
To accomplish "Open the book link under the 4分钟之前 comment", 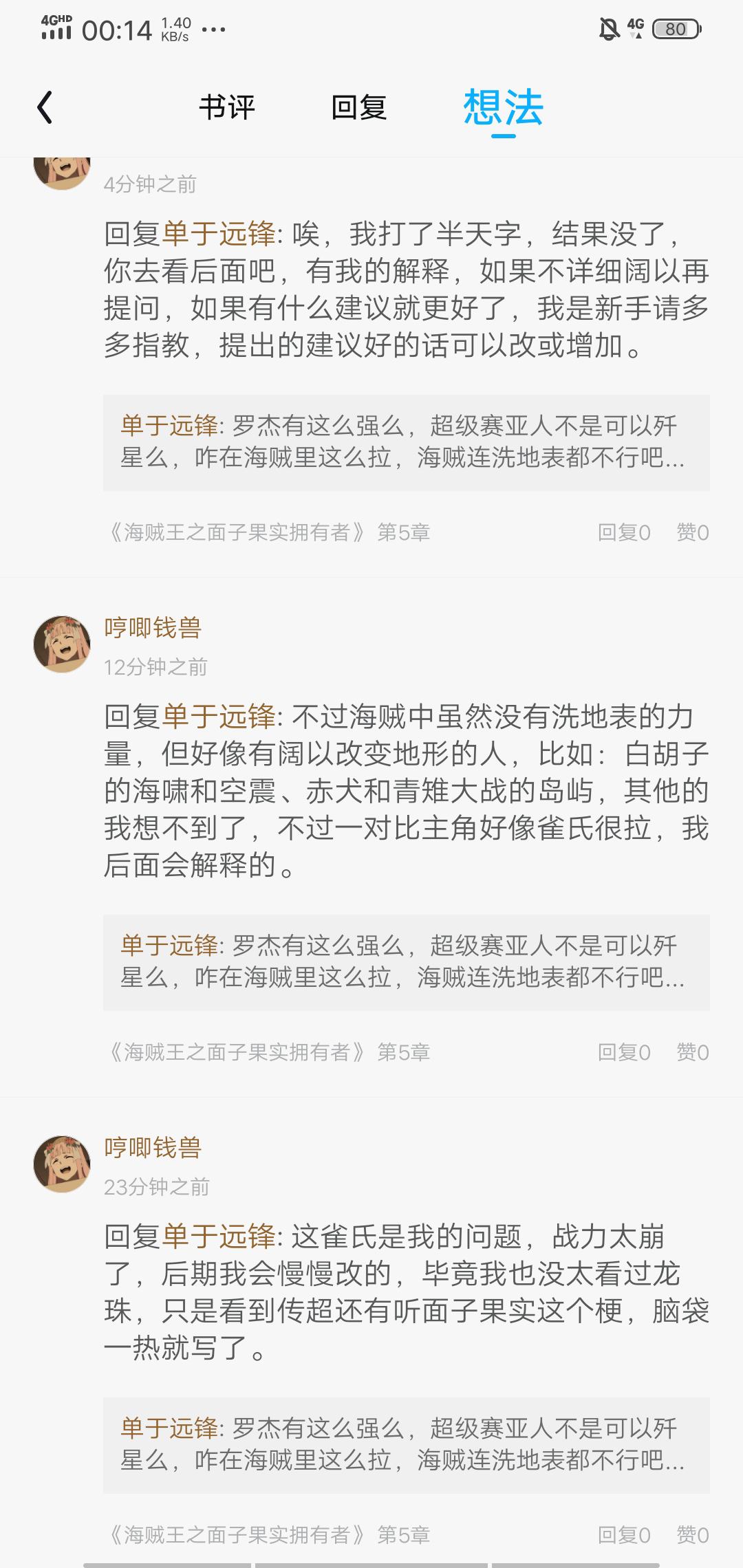I will [x=267, y=532].
